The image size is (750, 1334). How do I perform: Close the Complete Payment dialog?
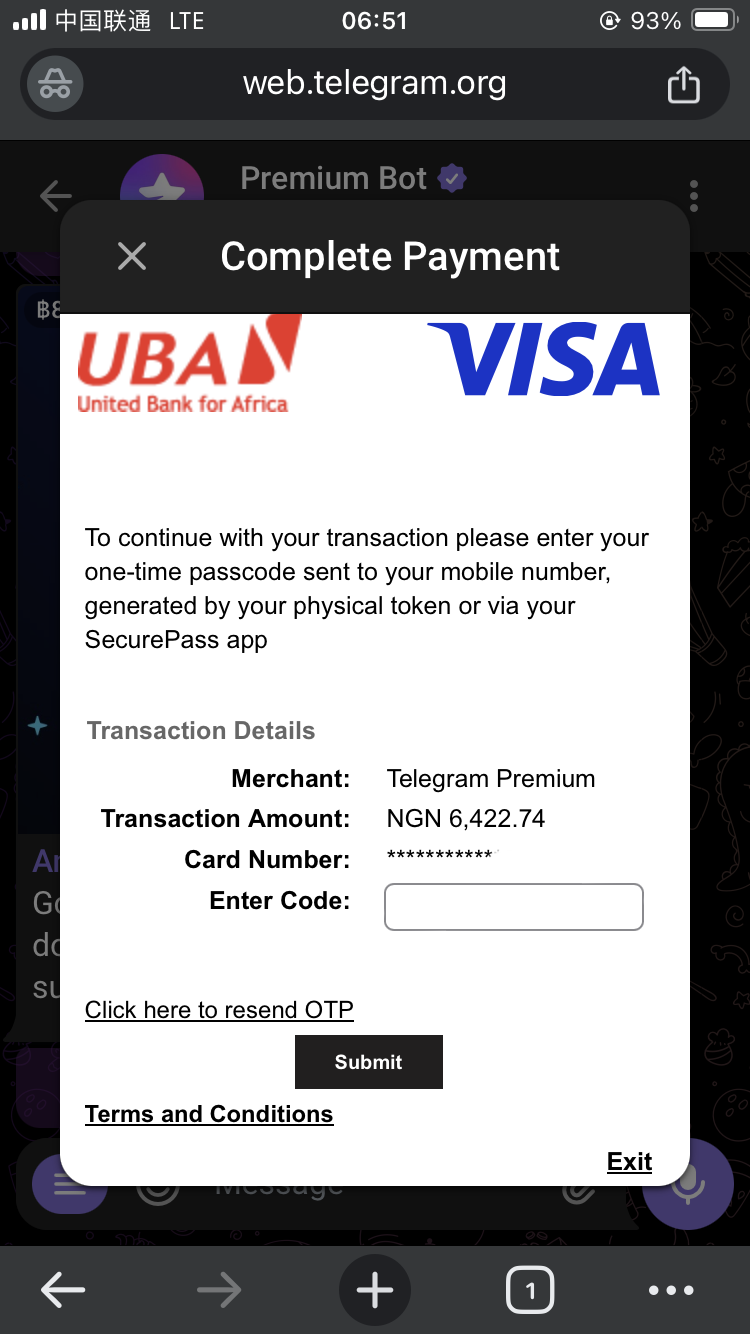pos(132,257)
